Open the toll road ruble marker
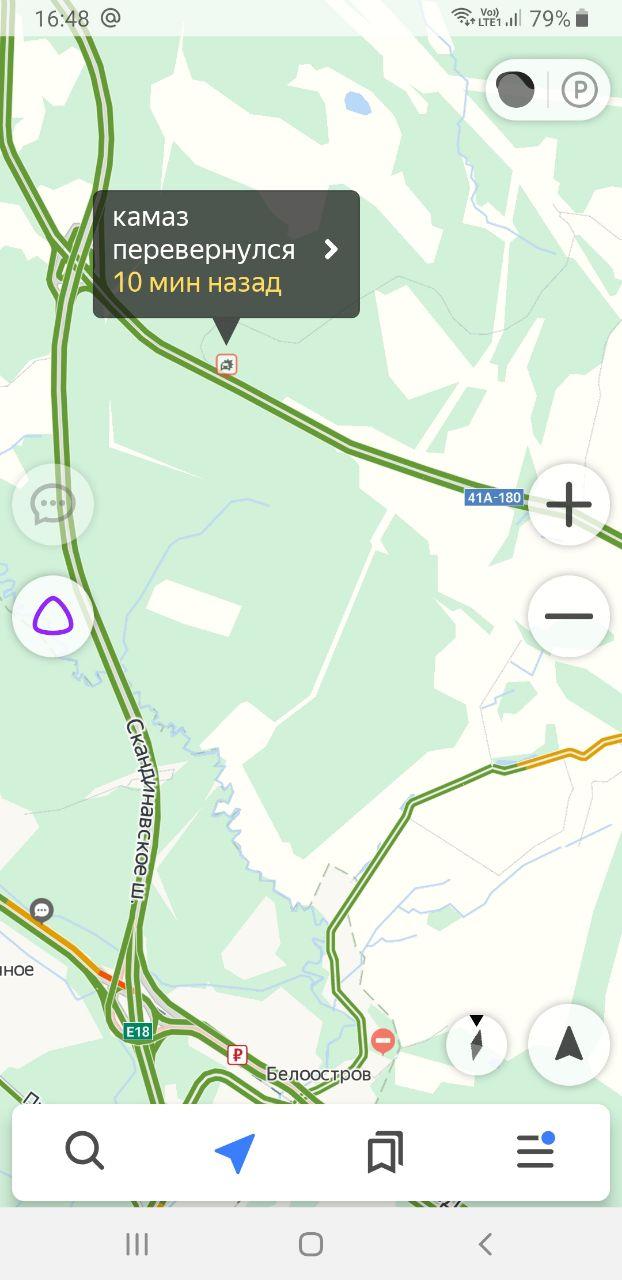622x1280 pixels. tap(237, 1054)
